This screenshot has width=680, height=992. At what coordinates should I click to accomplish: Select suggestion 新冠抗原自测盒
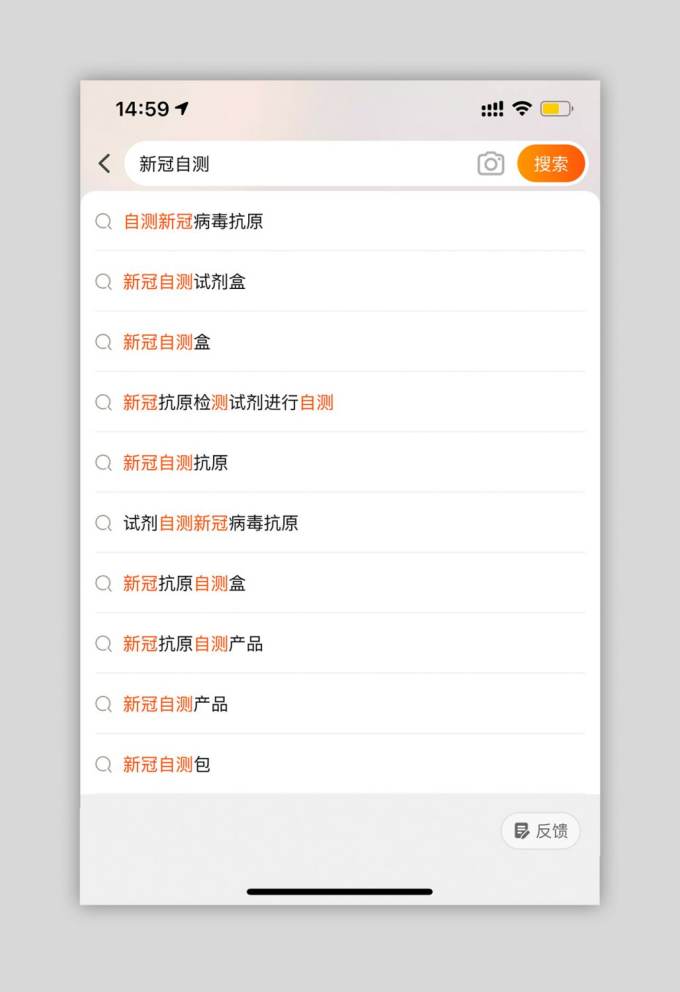tap(184, 583)
